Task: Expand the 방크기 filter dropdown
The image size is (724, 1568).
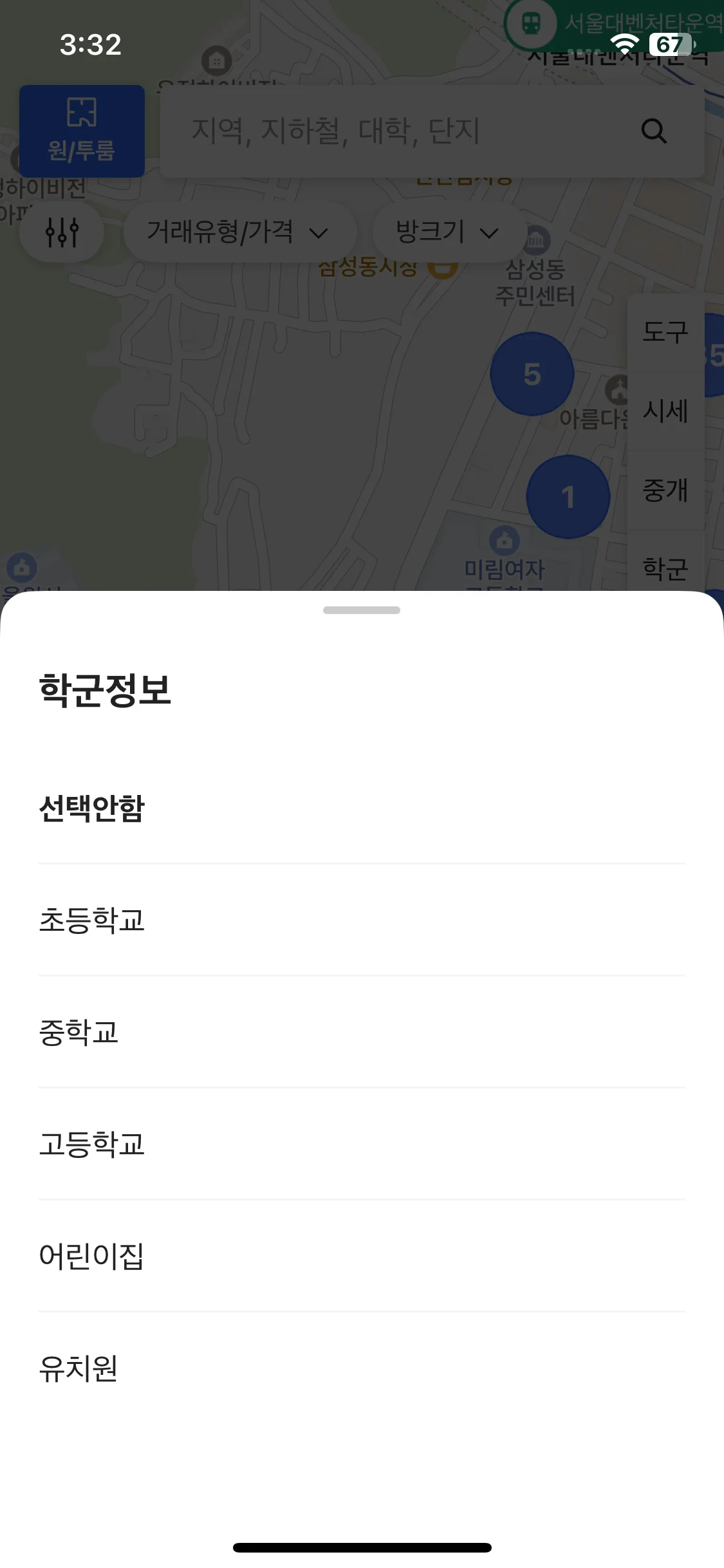Action: pyautogui.click(x=446, y=232)
